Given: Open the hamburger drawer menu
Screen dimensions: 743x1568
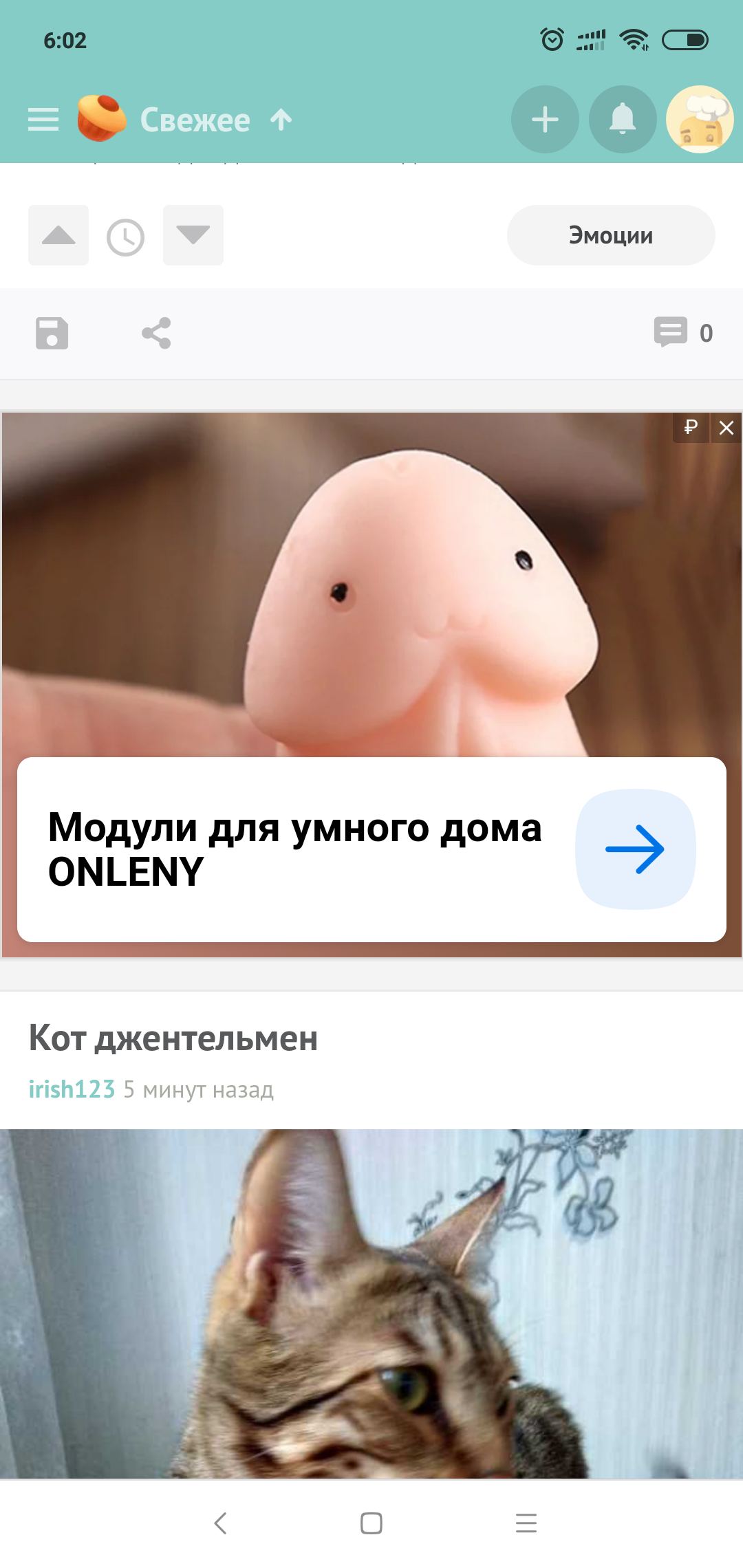Looking at the screenshot, I should click(x=43, y=120).
